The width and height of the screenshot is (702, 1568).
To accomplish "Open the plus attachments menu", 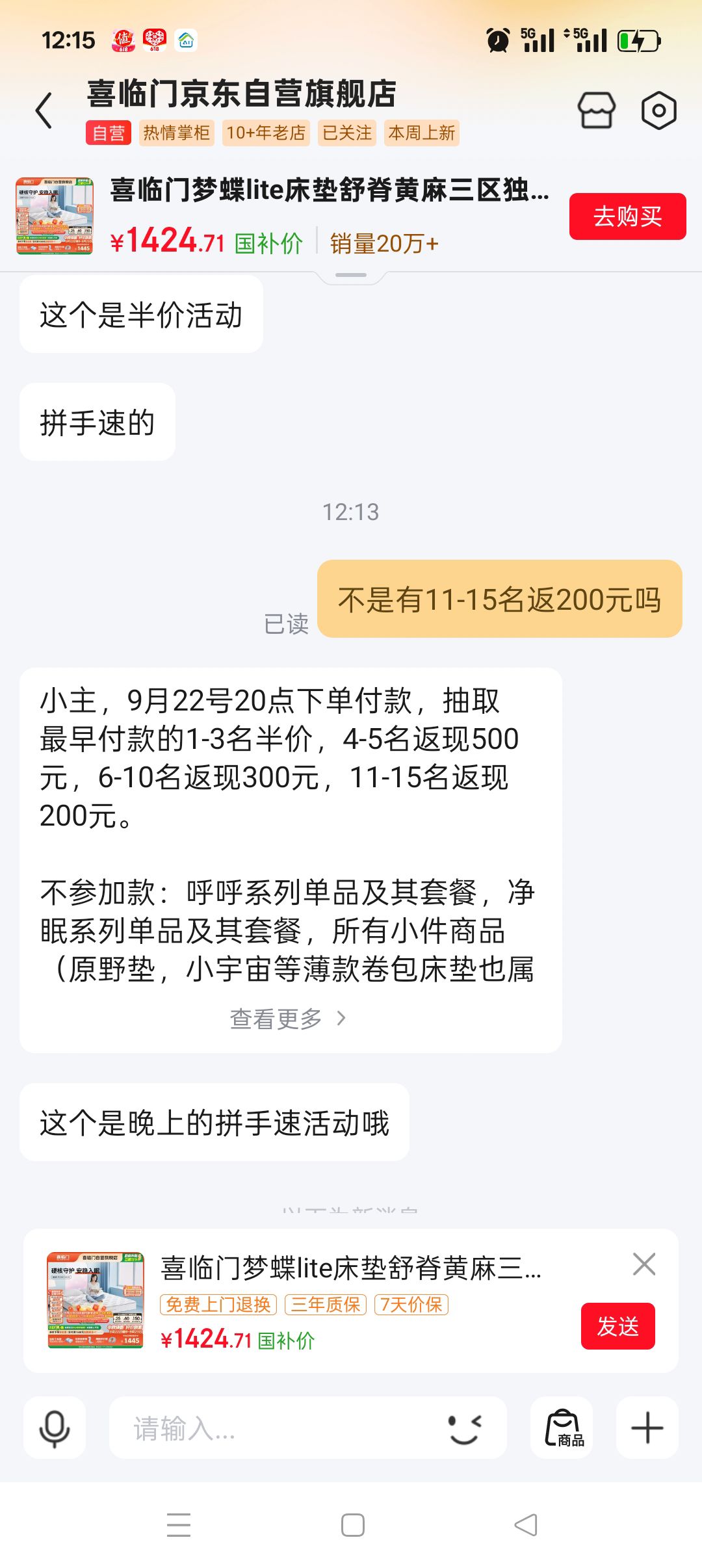I will 647,1428.
